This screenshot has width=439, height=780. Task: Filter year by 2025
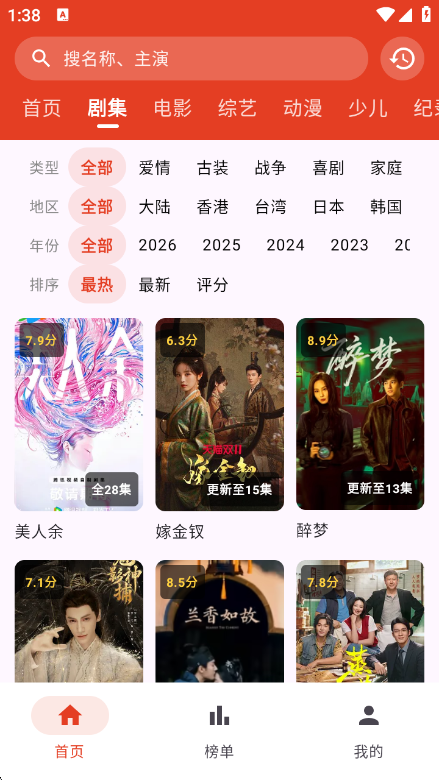[221, 245]
